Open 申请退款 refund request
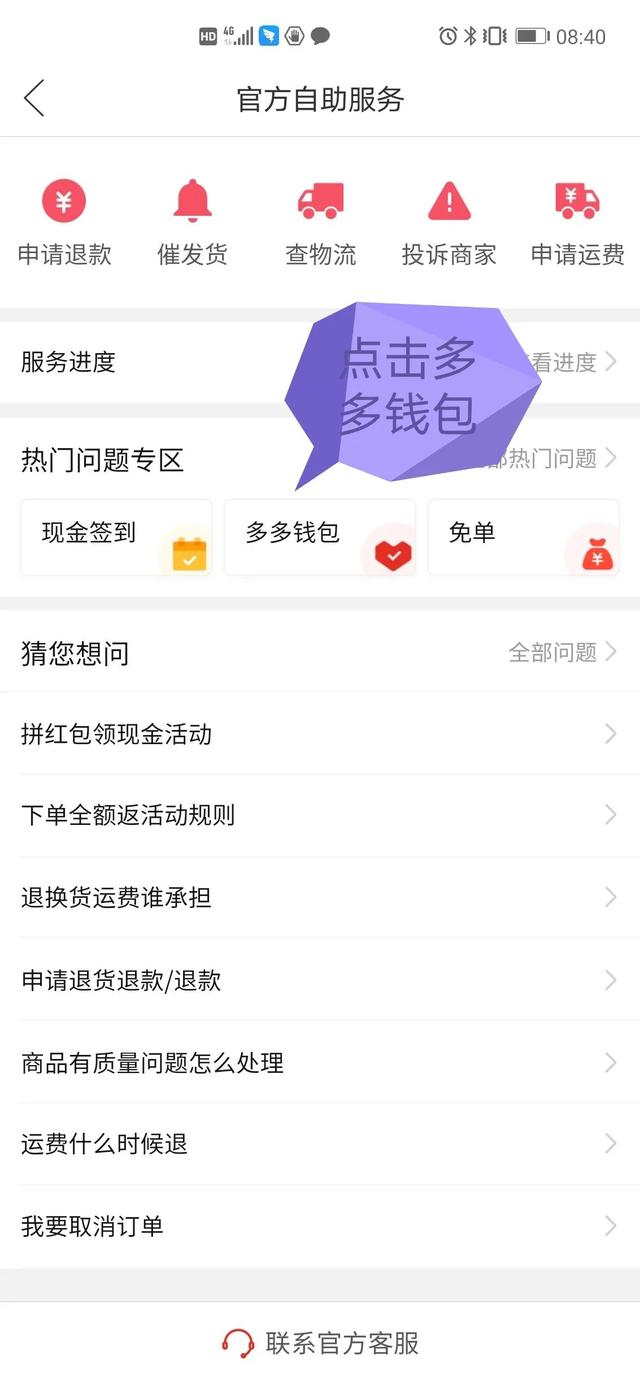This screenshot has width=640, height=1386. 64,224
